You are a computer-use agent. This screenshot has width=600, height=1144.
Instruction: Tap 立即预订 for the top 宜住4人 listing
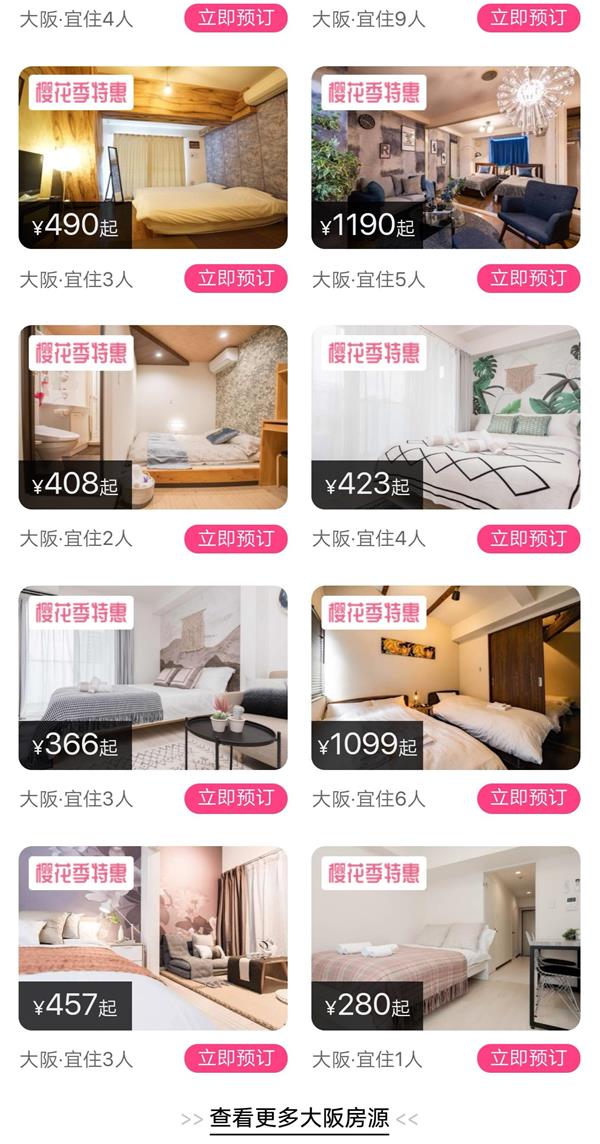coord(236,18)
